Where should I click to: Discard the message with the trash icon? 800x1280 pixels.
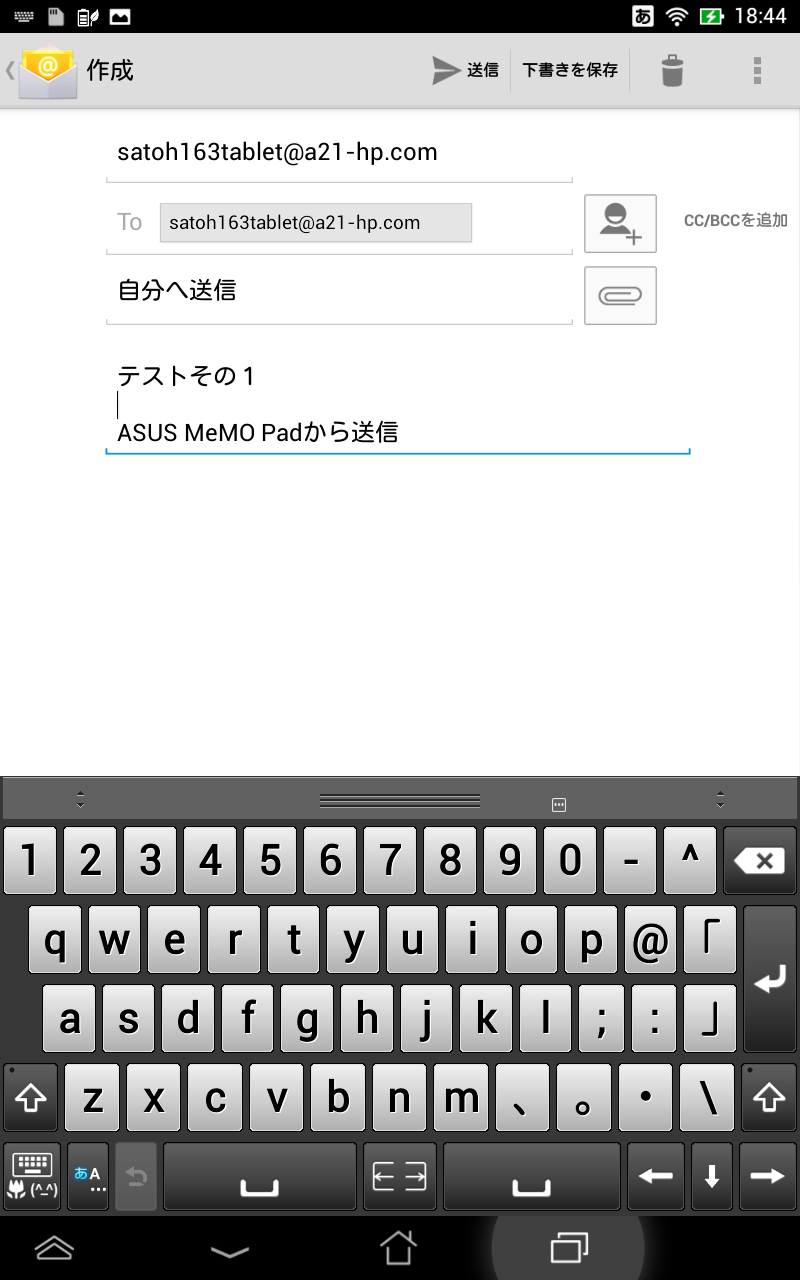click(673, 70)
